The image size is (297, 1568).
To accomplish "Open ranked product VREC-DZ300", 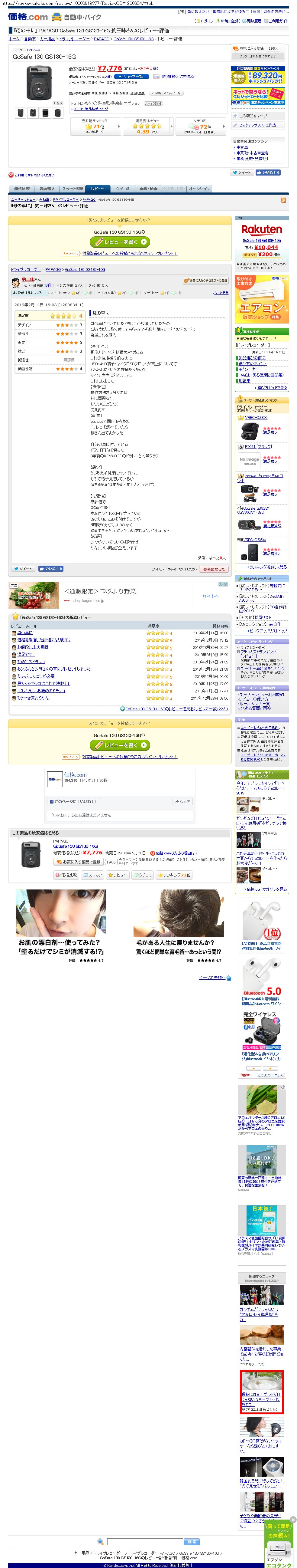I will (x=256, y=418).
